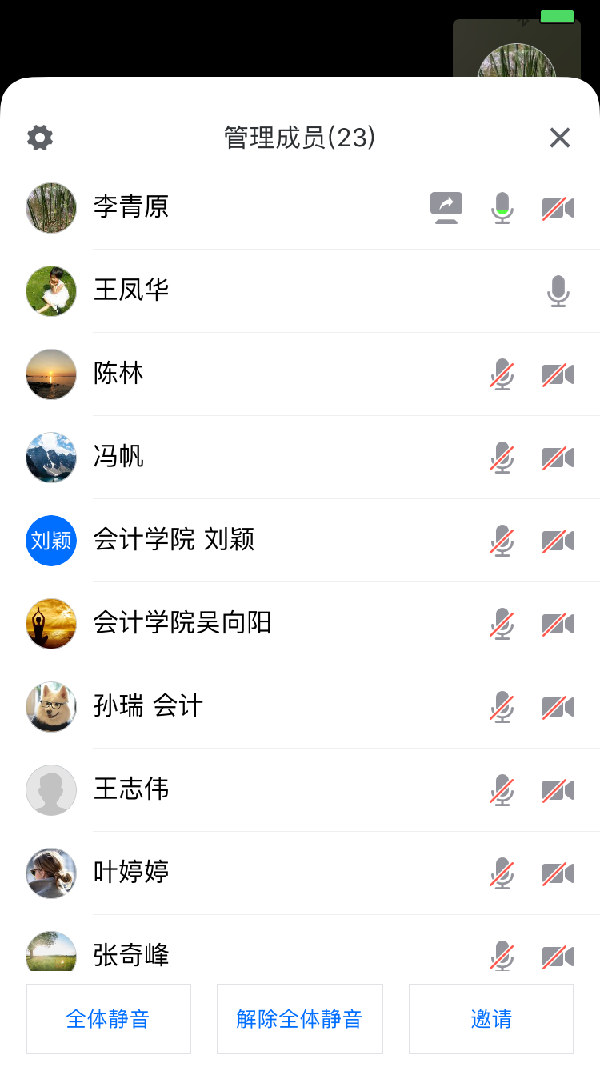Screen dimensions: 600x1067
Task: Unmute 陈林's microphone
Action: point(502,375)
